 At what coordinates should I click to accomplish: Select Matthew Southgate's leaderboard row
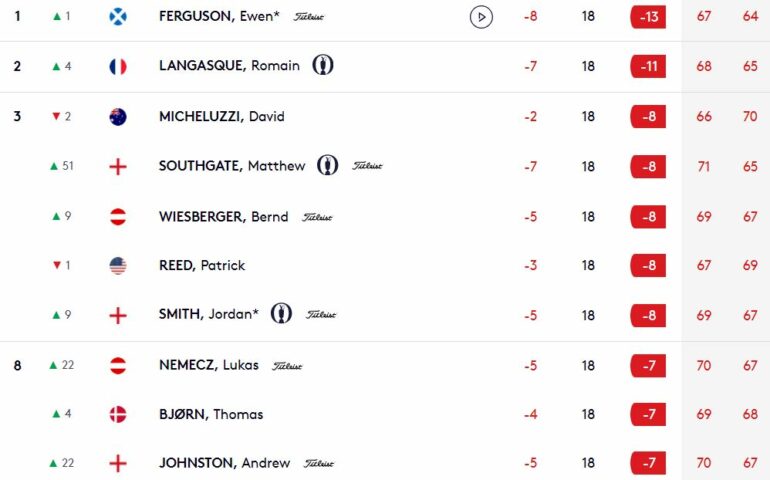tap(232, 166)
